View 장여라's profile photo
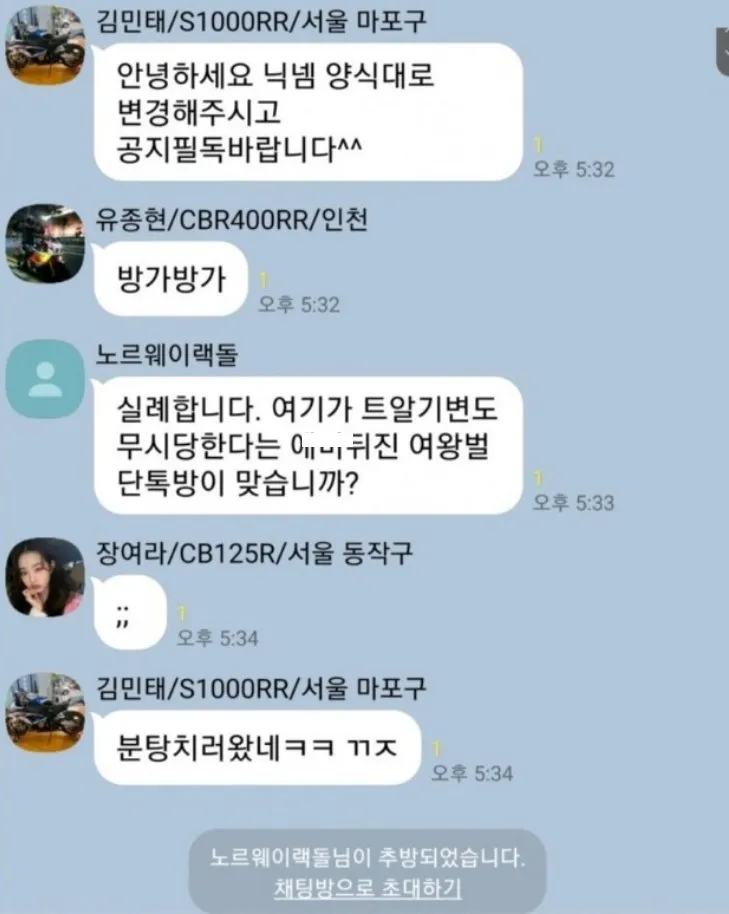729x914 pixels. point(44,577)
